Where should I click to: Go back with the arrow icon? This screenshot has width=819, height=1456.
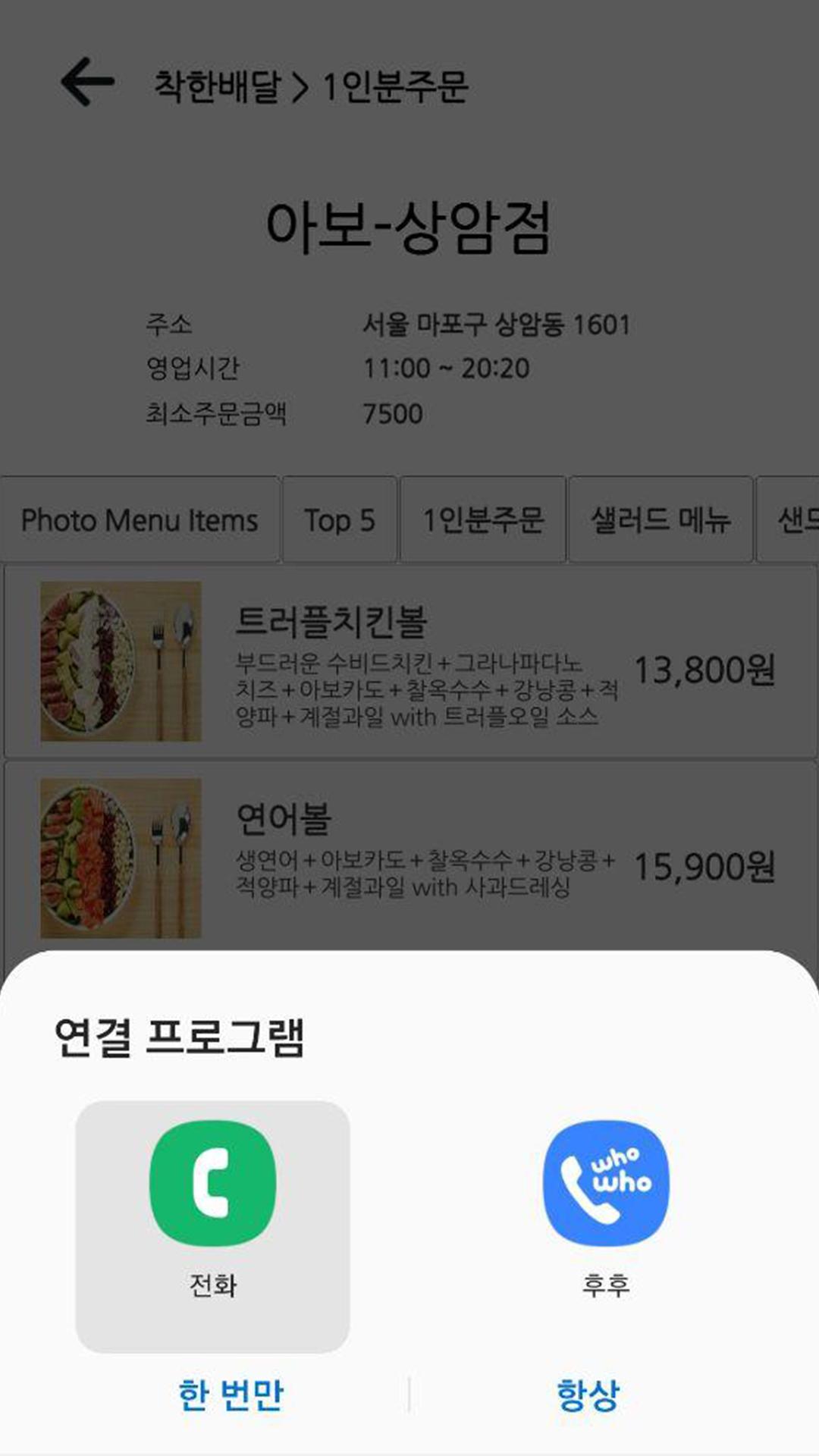coord(87,82)
